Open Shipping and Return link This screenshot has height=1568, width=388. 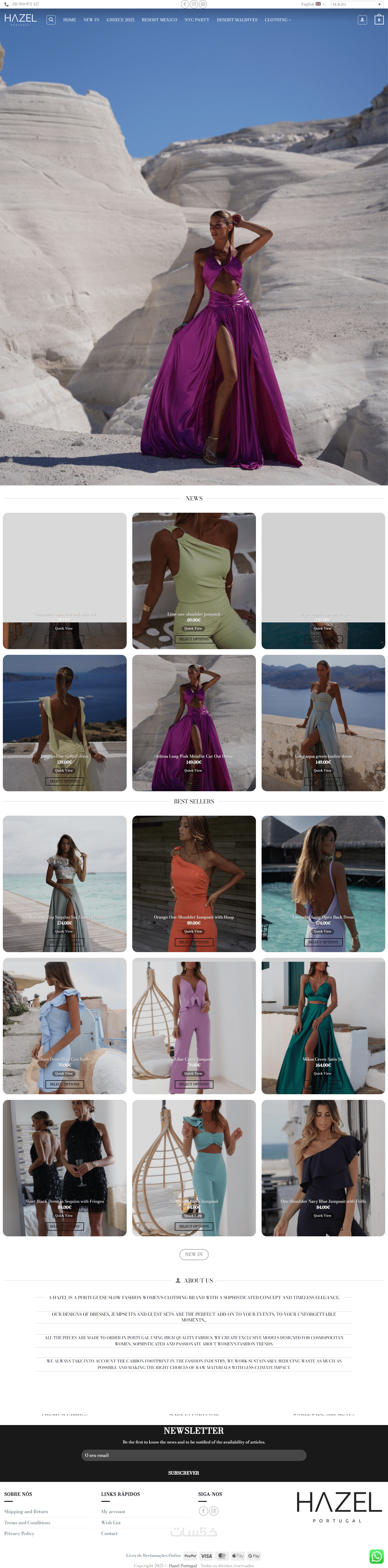pos(26,1511)
